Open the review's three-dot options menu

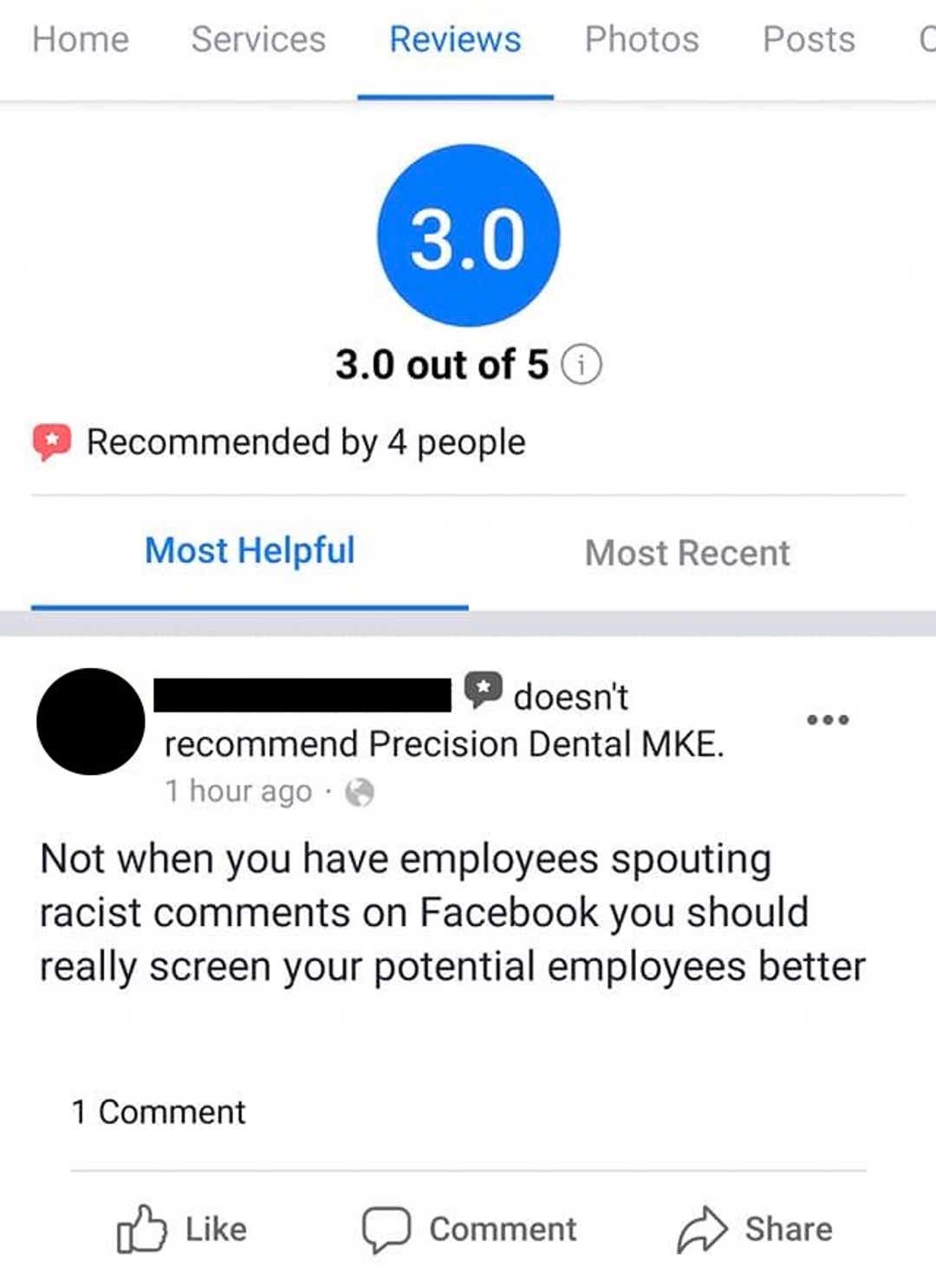coord(827,719)
